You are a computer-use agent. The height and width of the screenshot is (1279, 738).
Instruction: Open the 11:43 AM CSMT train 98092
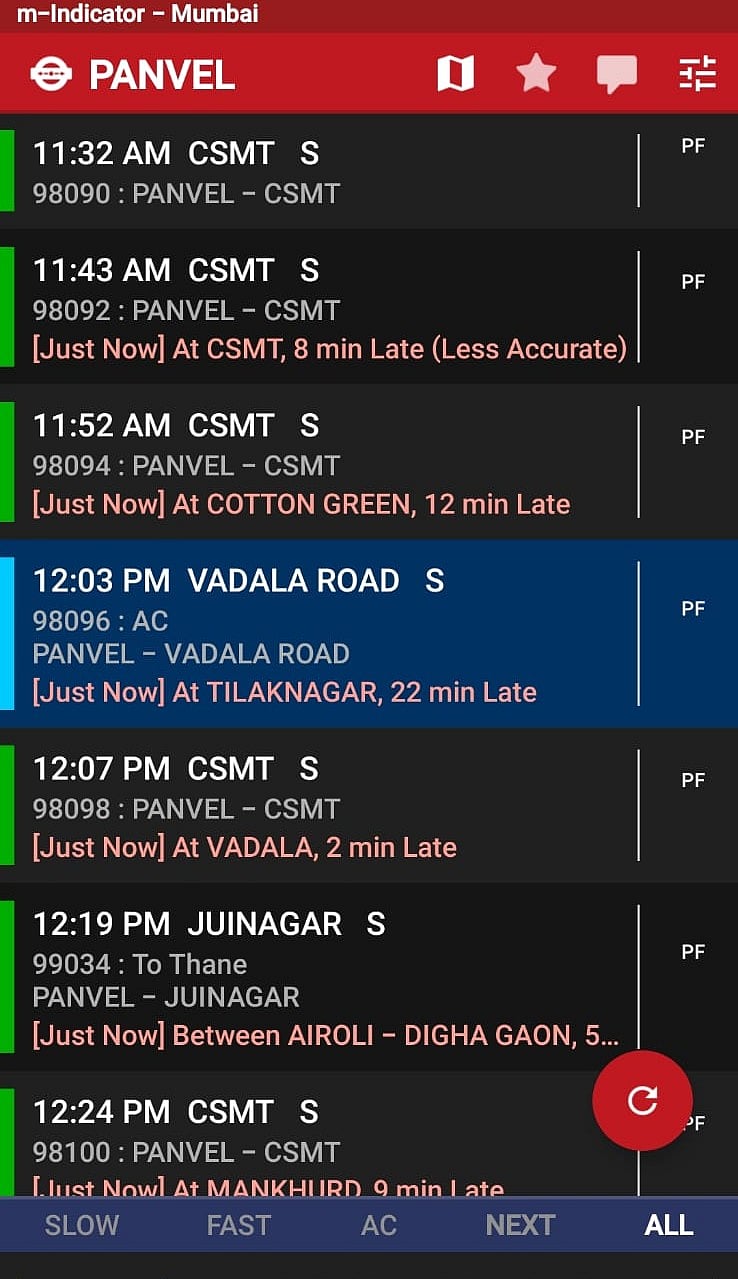click(x=320, y=307)
